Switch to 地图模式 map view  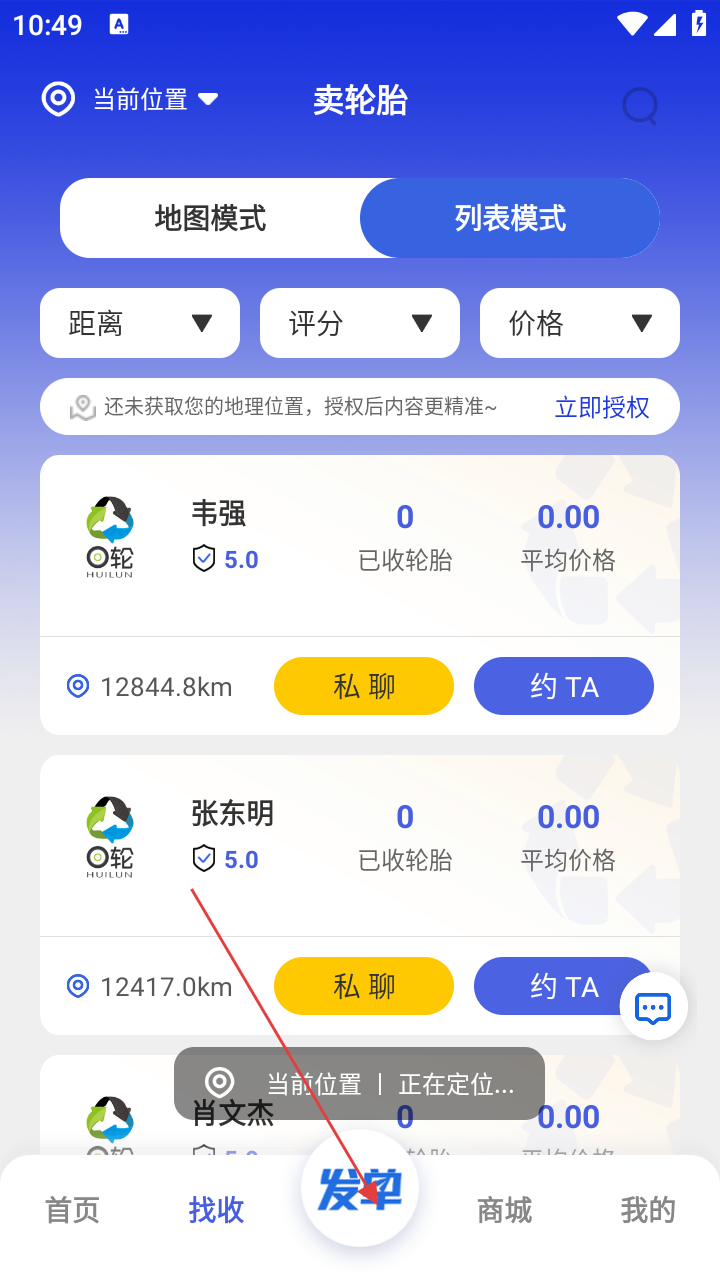click(210, 218)
